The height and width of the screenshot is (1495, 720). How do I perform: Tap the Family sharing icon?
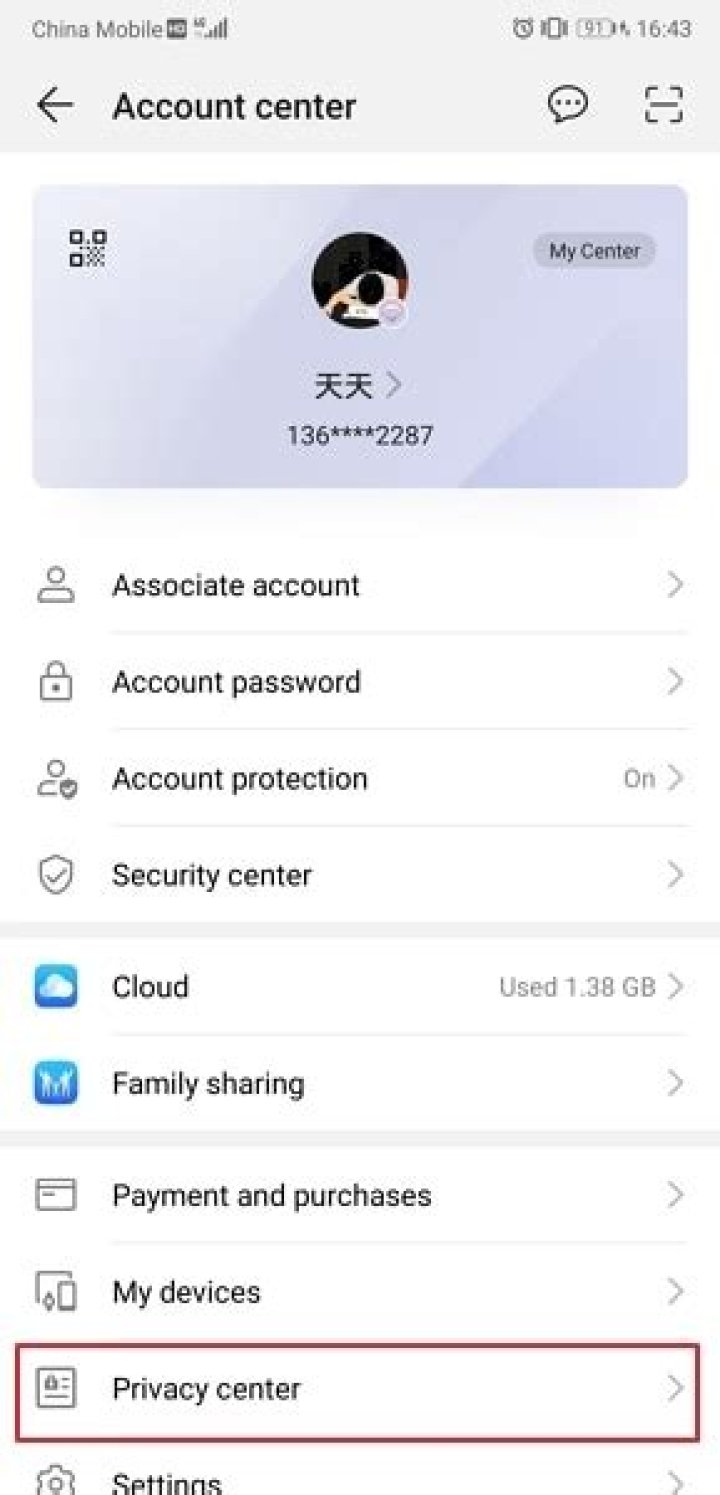pyautogui.click(x=57, y=1082)
